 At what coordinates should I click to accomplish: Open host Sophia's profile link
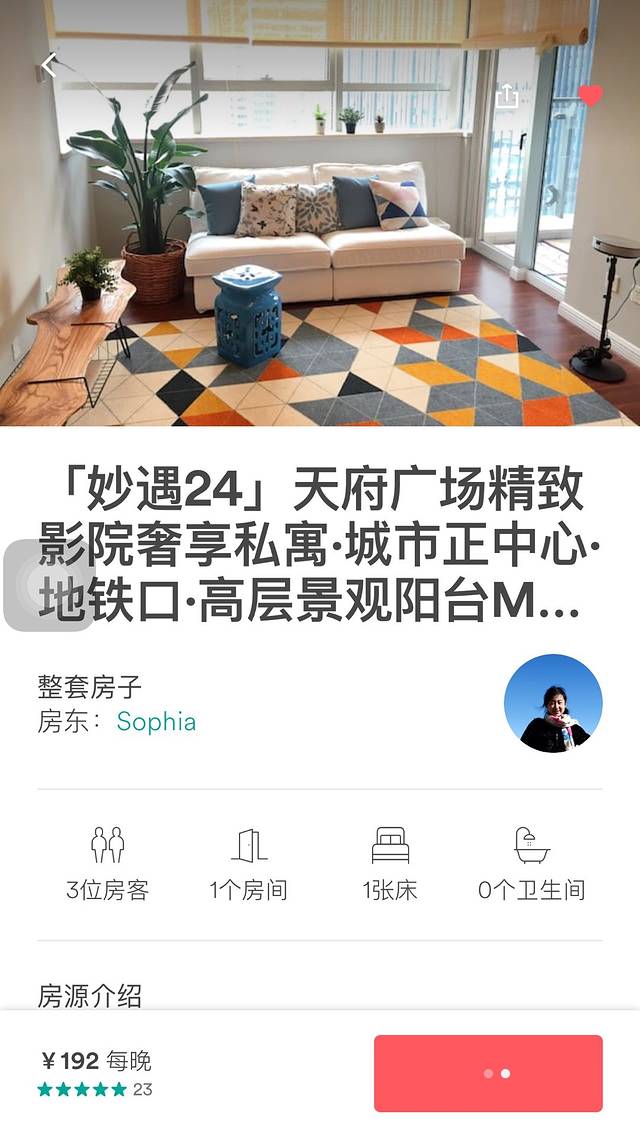tap(156, 722)
